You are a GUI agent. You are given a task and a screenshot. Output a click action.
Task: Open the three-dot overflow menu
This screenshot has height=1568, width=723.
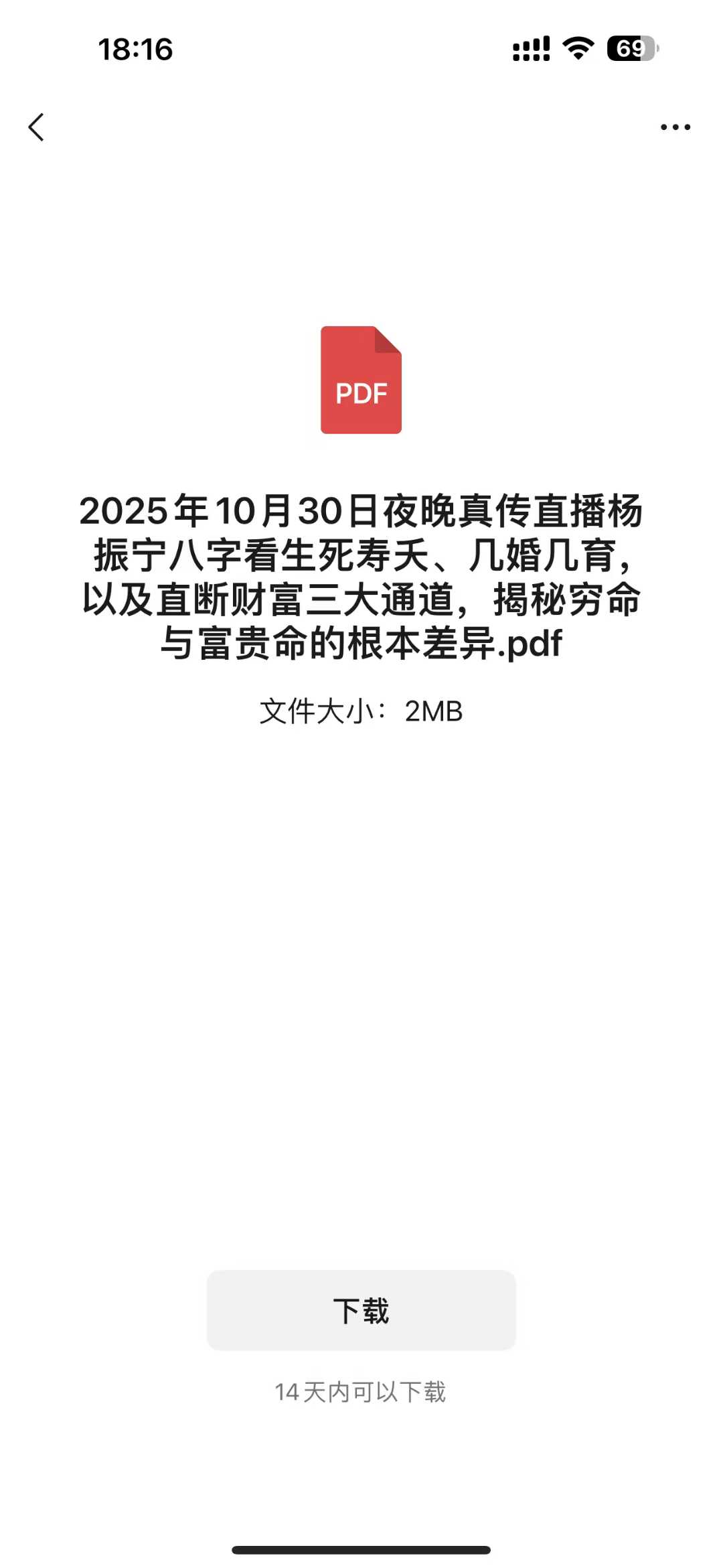click(x=675, y=127)
